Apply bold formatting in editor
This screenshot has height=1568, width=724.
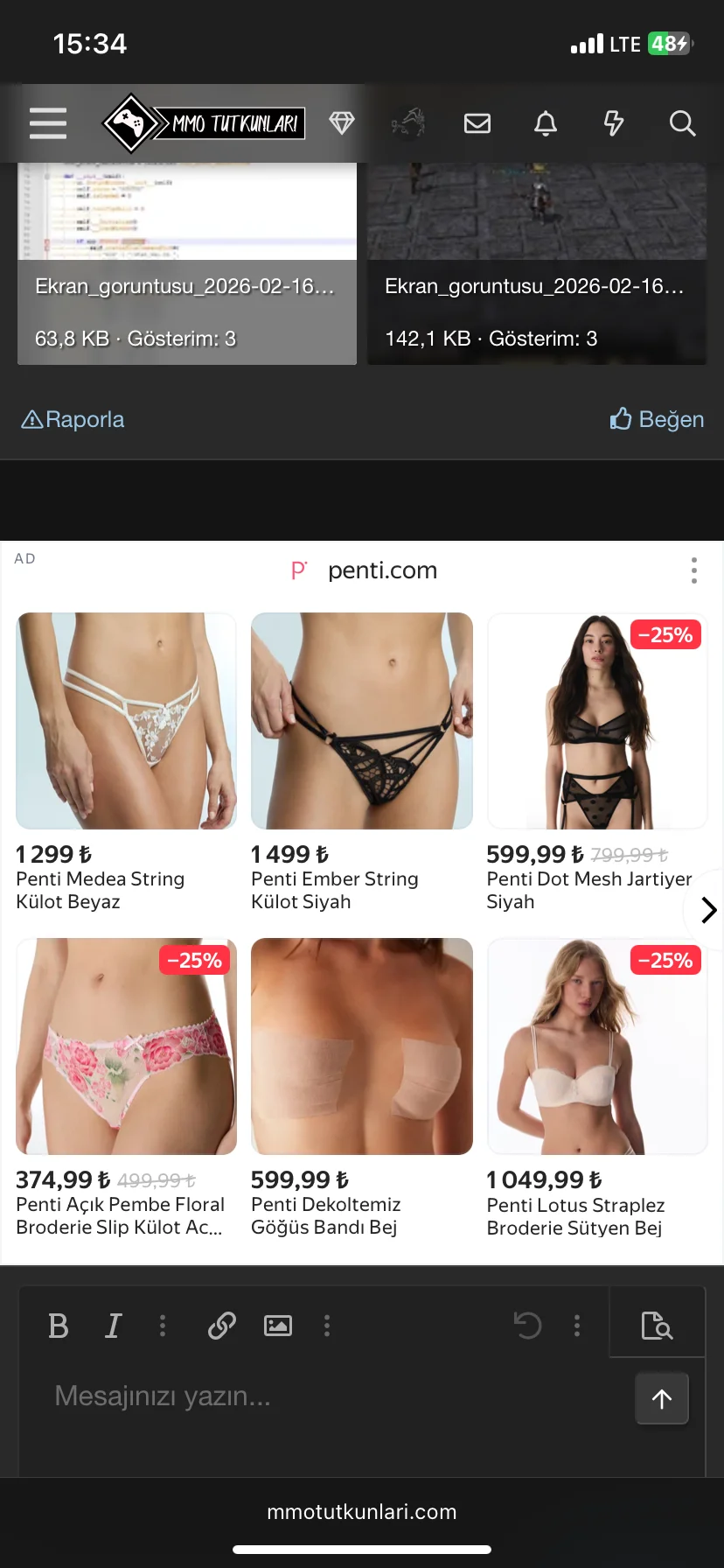[58, 1326]
